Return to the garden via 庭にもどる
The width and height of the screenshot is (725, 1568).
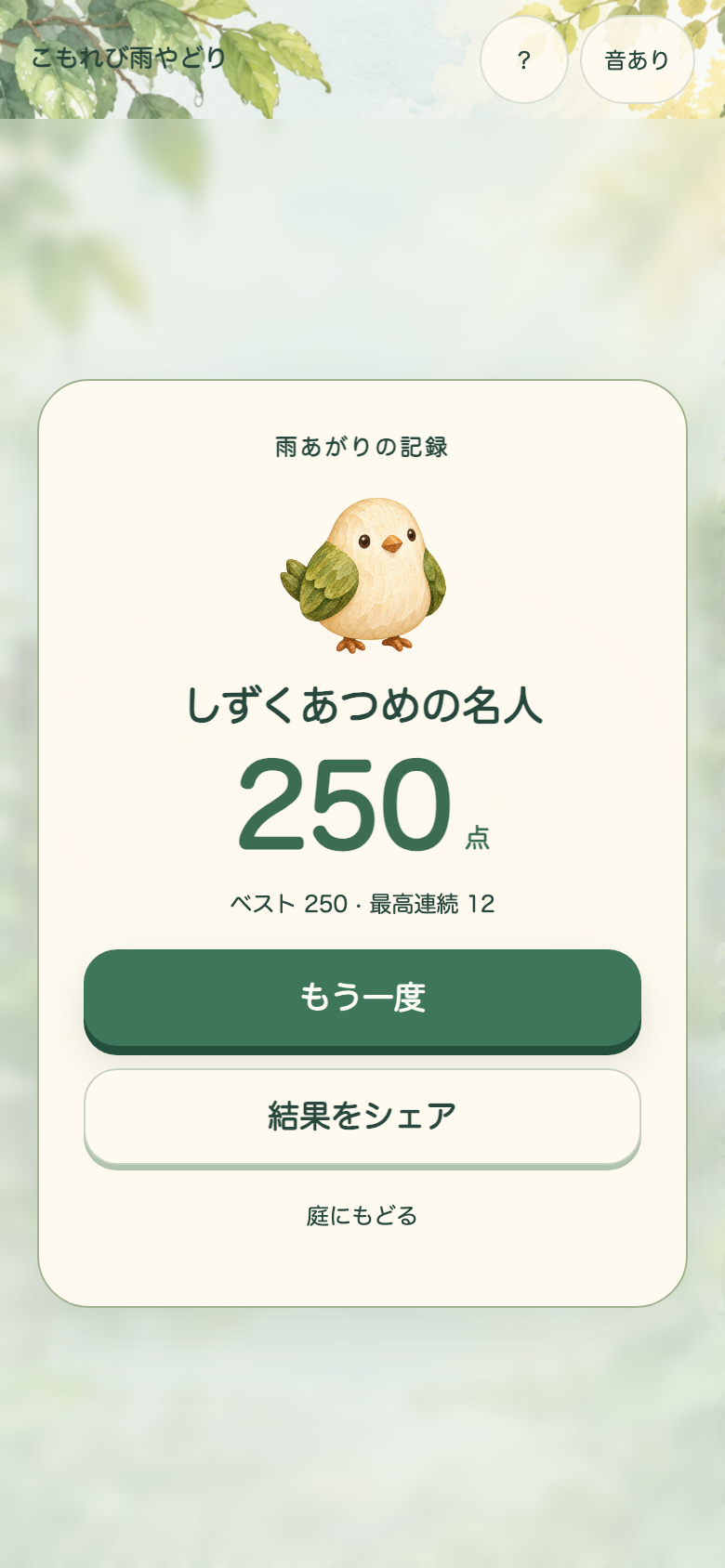(362, 1215)
